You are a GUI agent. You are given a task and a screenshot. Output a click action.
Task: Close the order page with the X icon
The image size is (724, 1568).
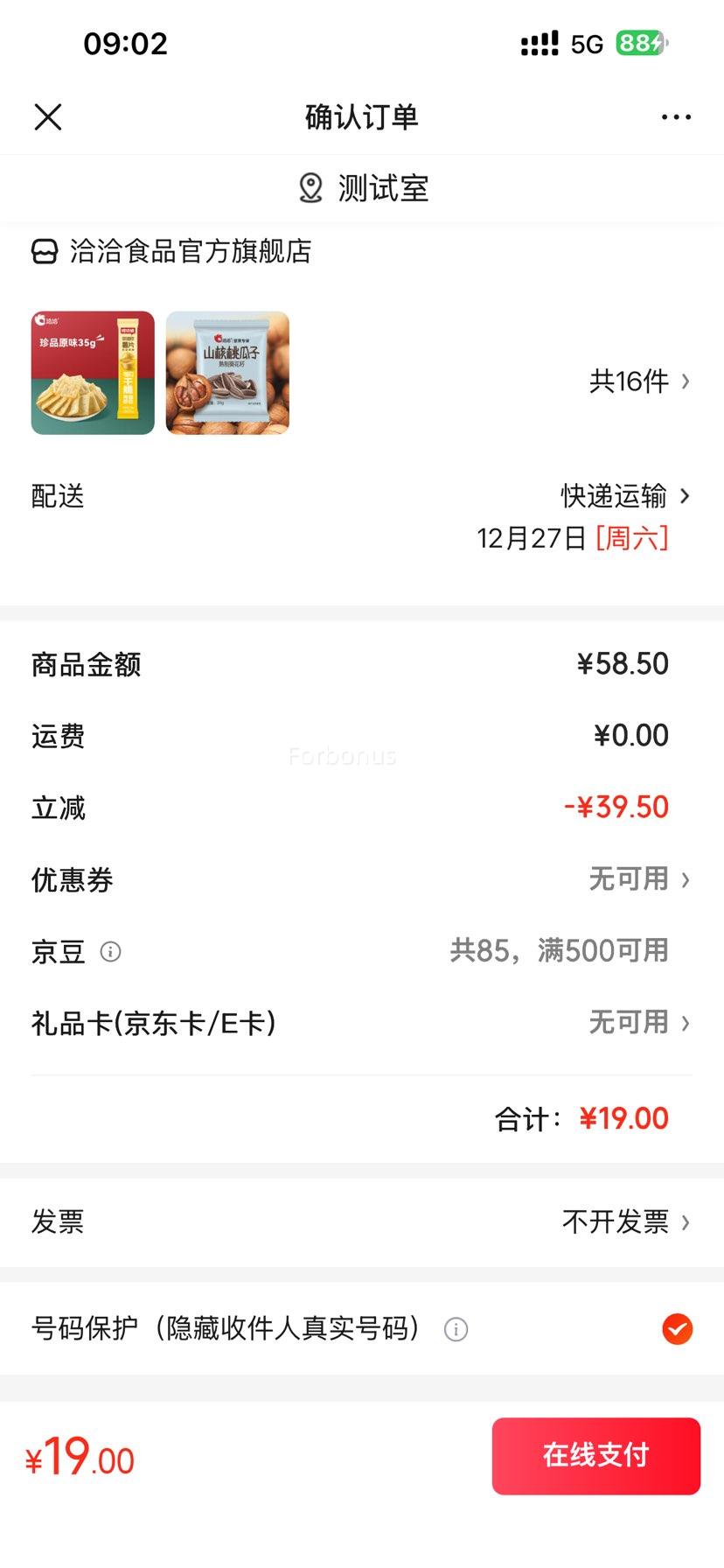(48, 116)
